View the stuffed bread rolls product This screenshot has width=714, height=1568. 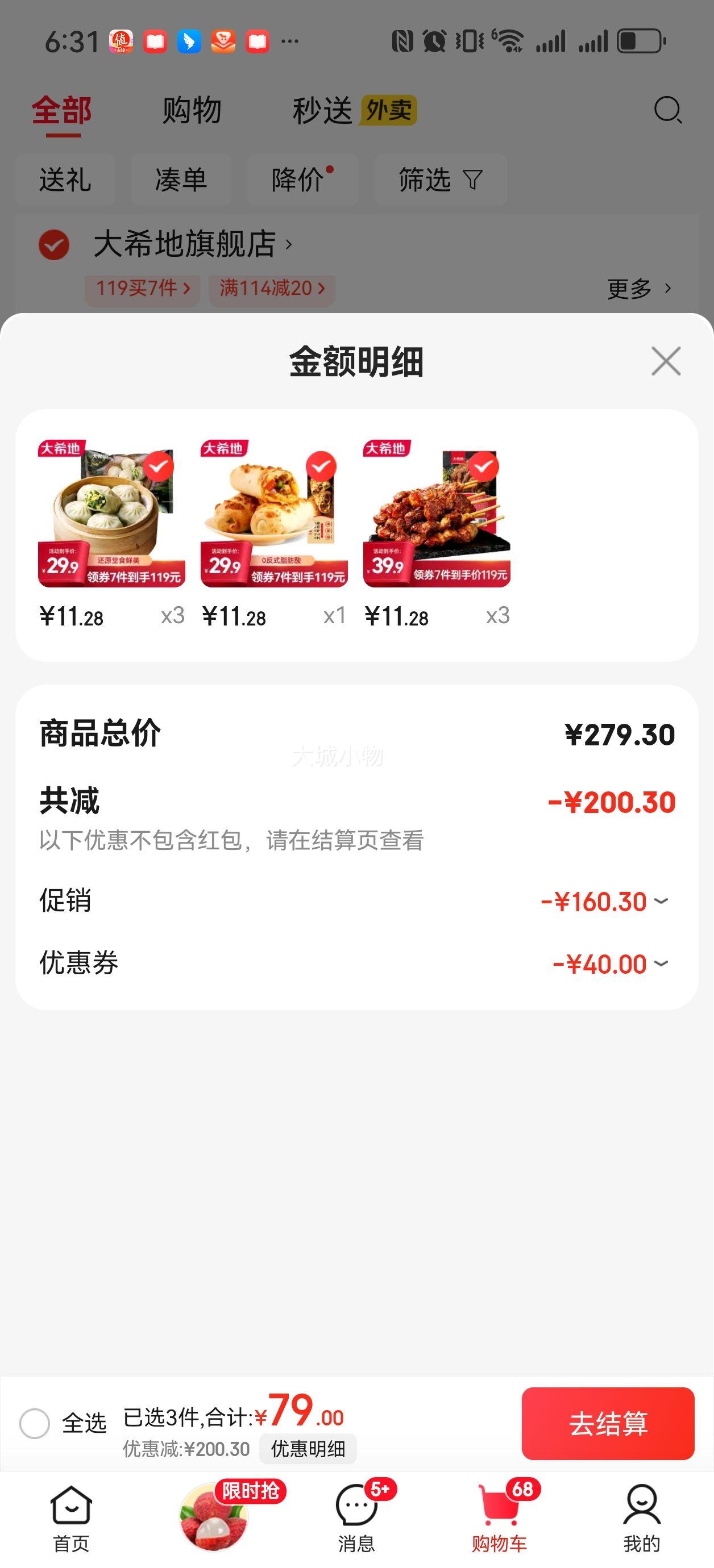(x=274, y=513)
